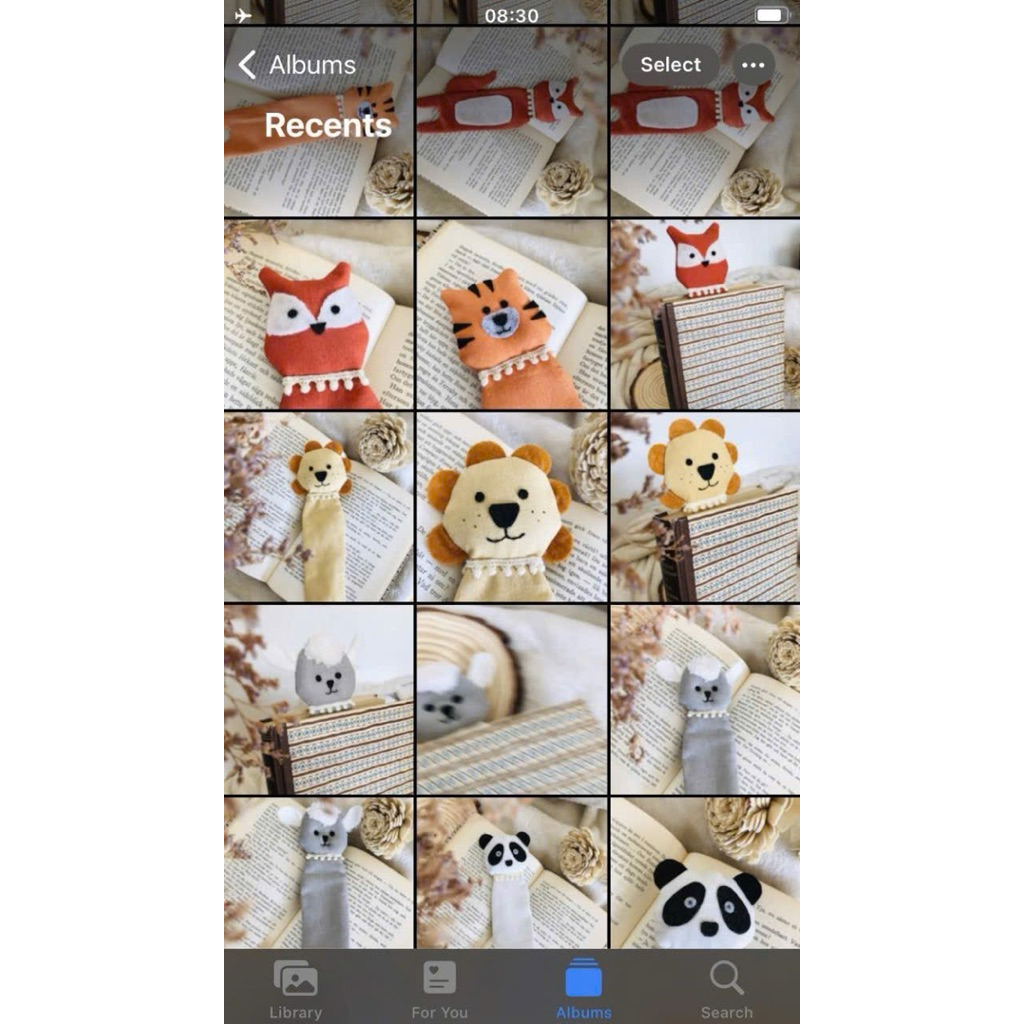Open the full-length panda bookmark photo
Screen dimensions: 1024x1024
click(511, 873)
